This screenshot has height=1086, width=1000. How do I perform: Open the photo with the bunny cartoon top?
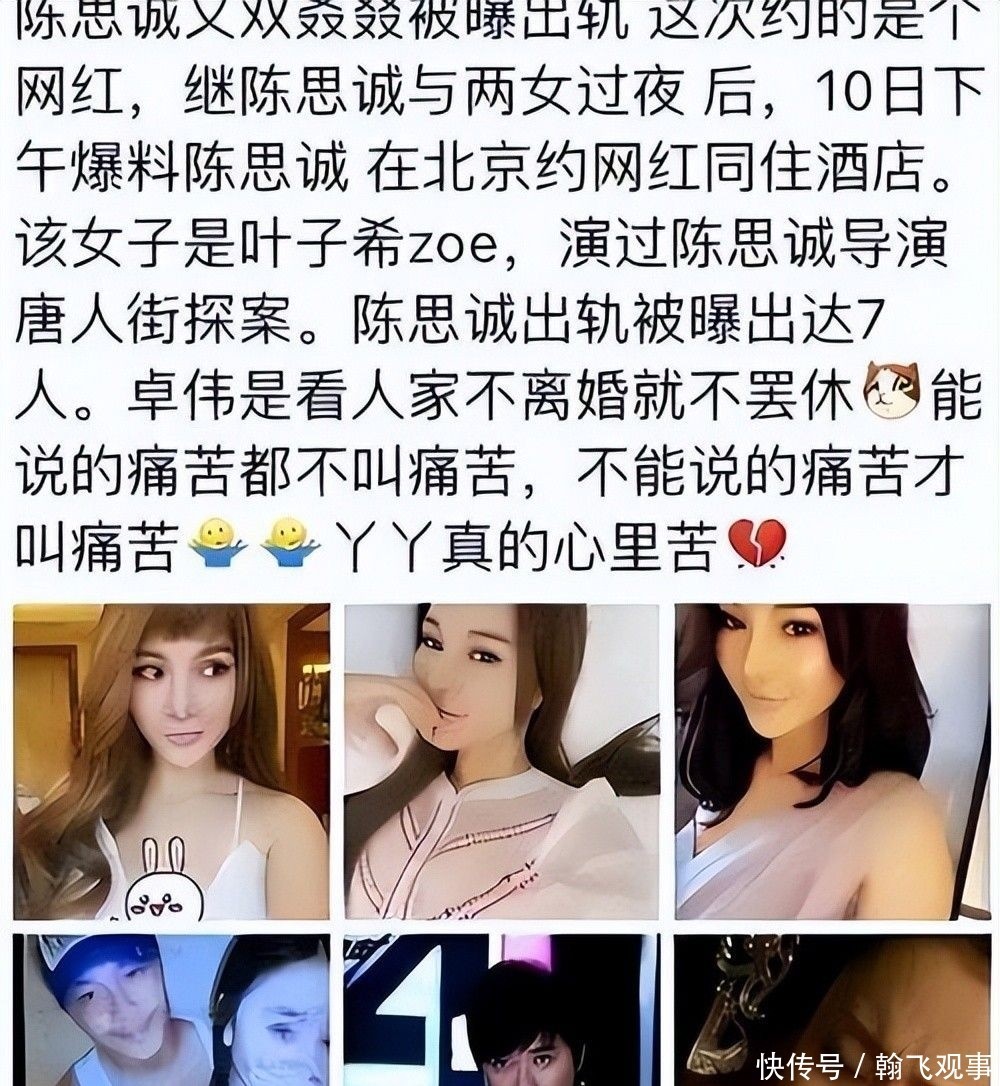[171, 760]
